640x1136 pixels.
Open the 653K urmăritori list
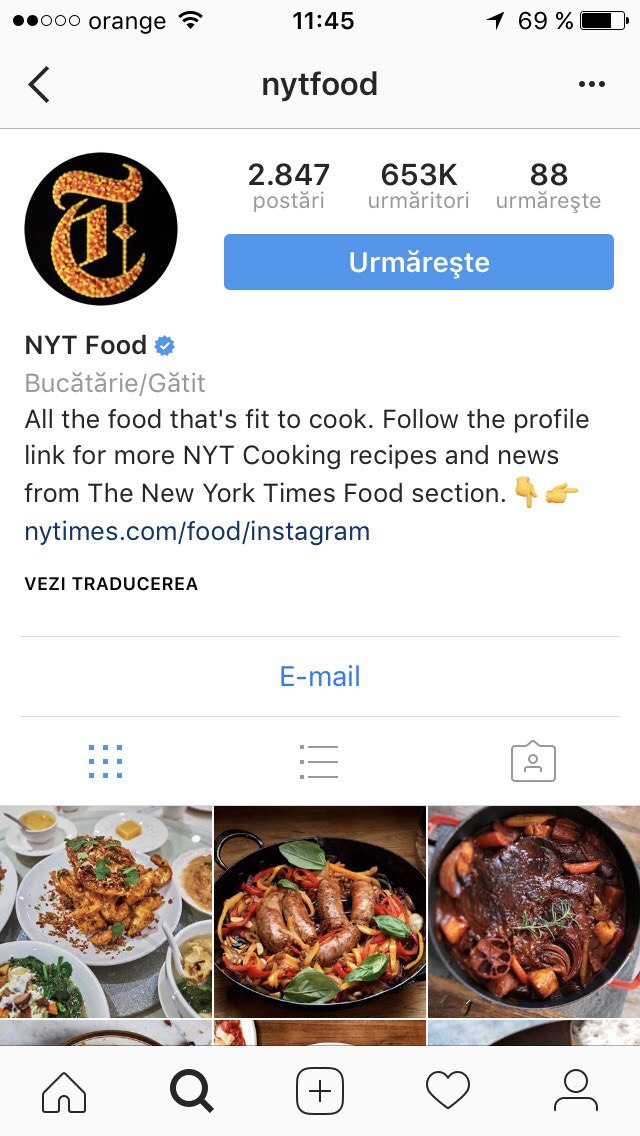pyautogui.click(x=418, y=186)
